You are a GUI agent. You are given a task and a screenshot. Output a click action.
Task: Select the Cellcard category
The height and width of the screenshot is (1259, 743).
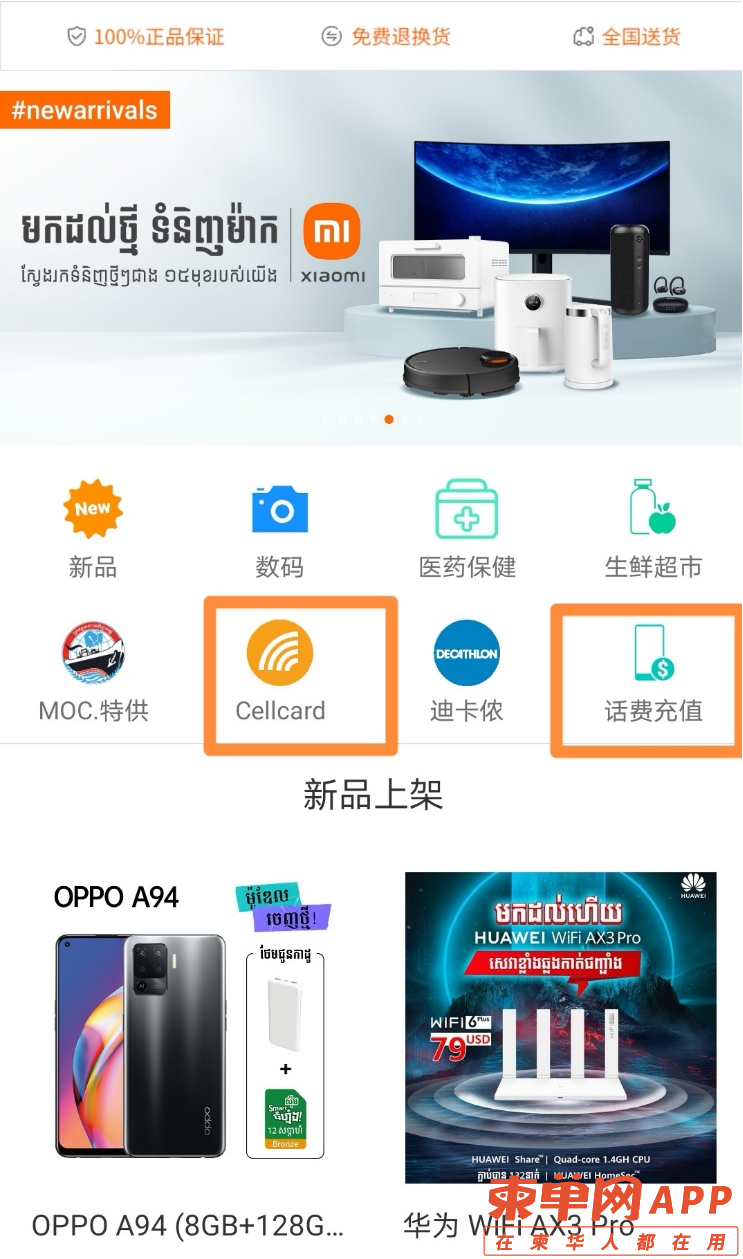tap(280, 672)
